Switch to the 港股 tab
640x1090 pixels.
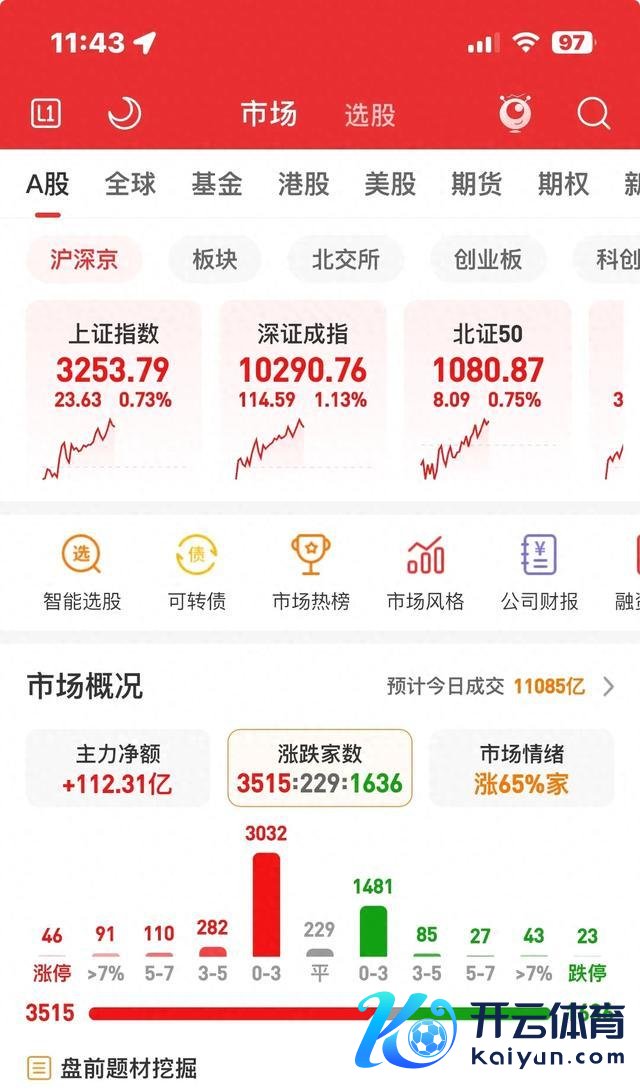point(304,184)
